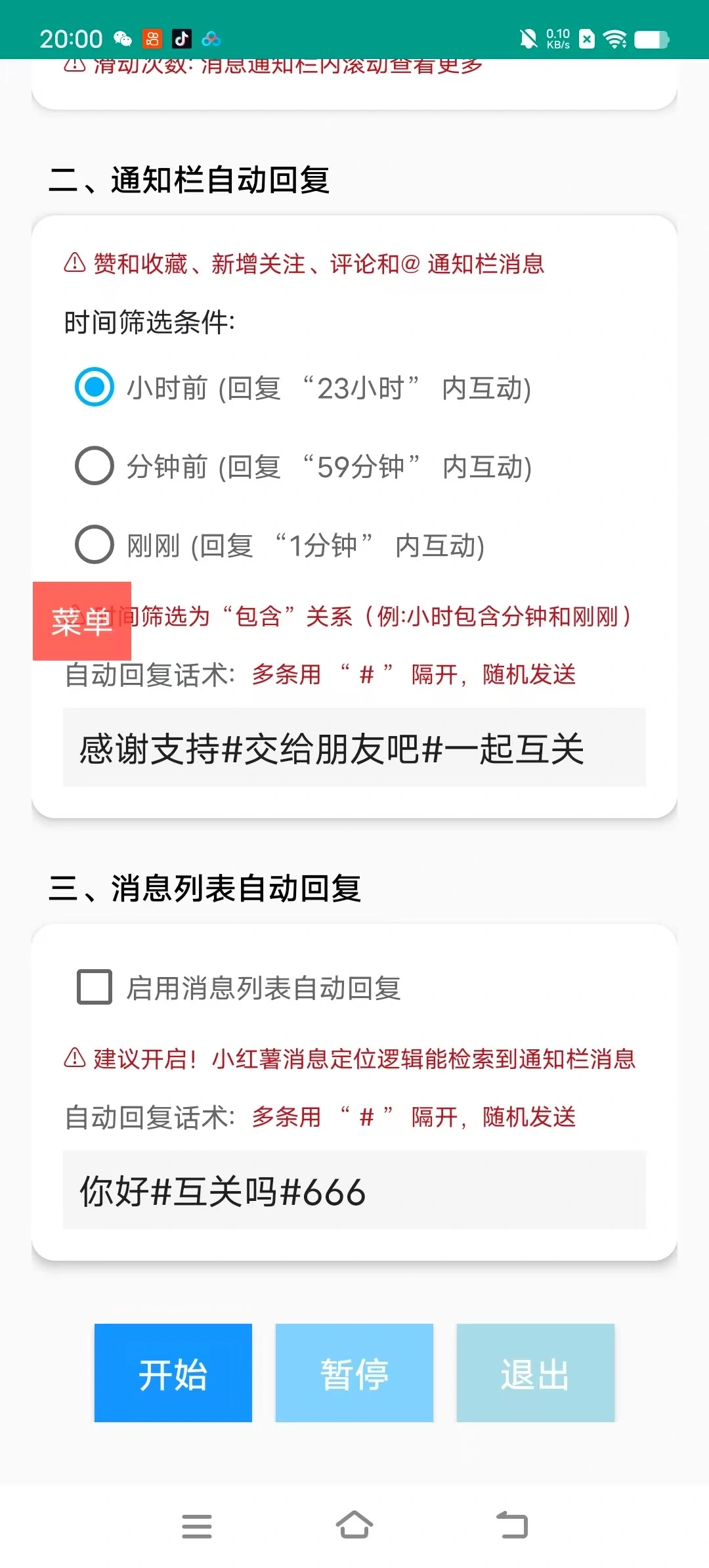Edit the 你好#互关吗#666 reply field
Viewport: 709px width, 1568px height.
coord(354,1193)
